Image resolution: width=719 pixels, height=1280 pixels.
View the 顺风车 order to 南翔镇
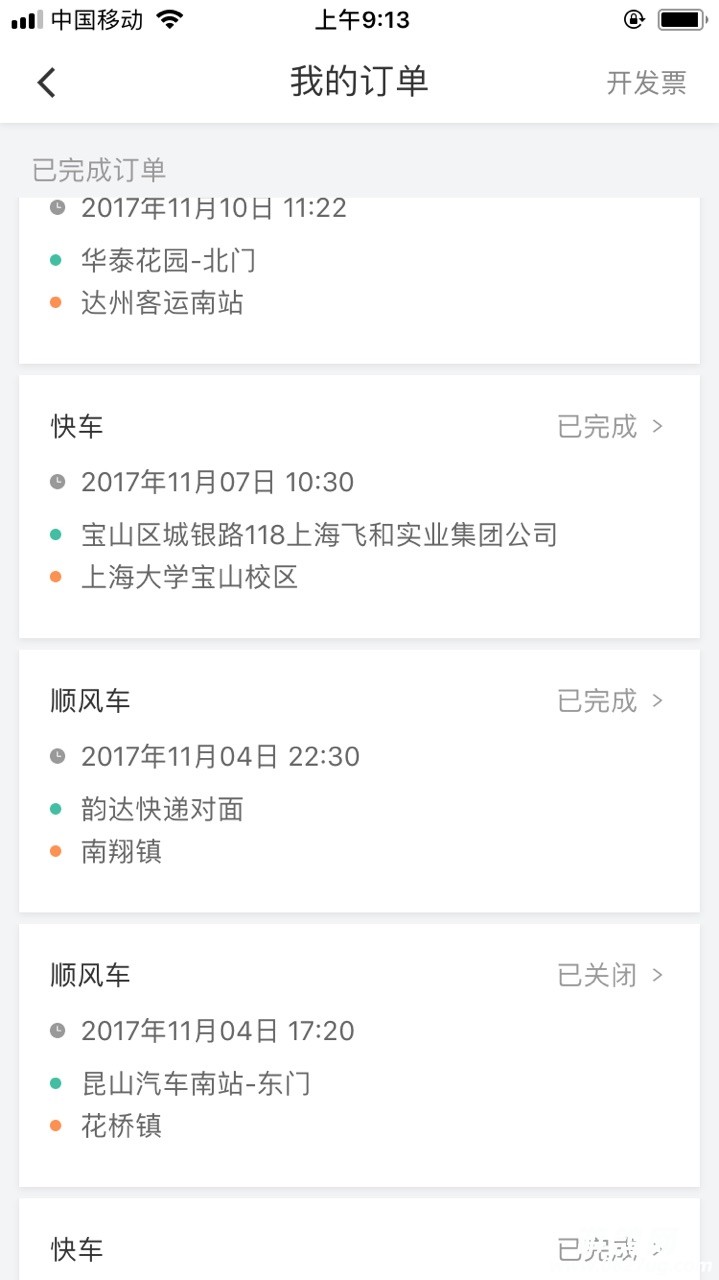coord(359,780)
